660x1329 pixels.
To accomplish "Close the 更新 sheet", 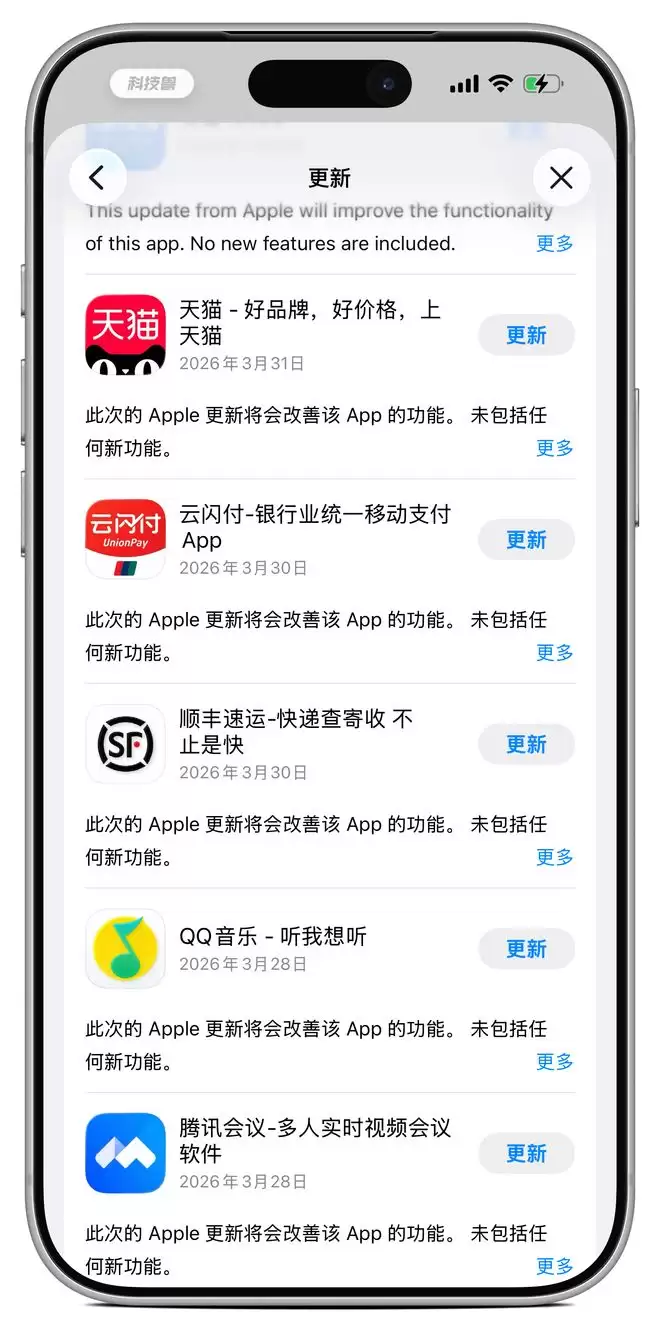I will (561, 178).
